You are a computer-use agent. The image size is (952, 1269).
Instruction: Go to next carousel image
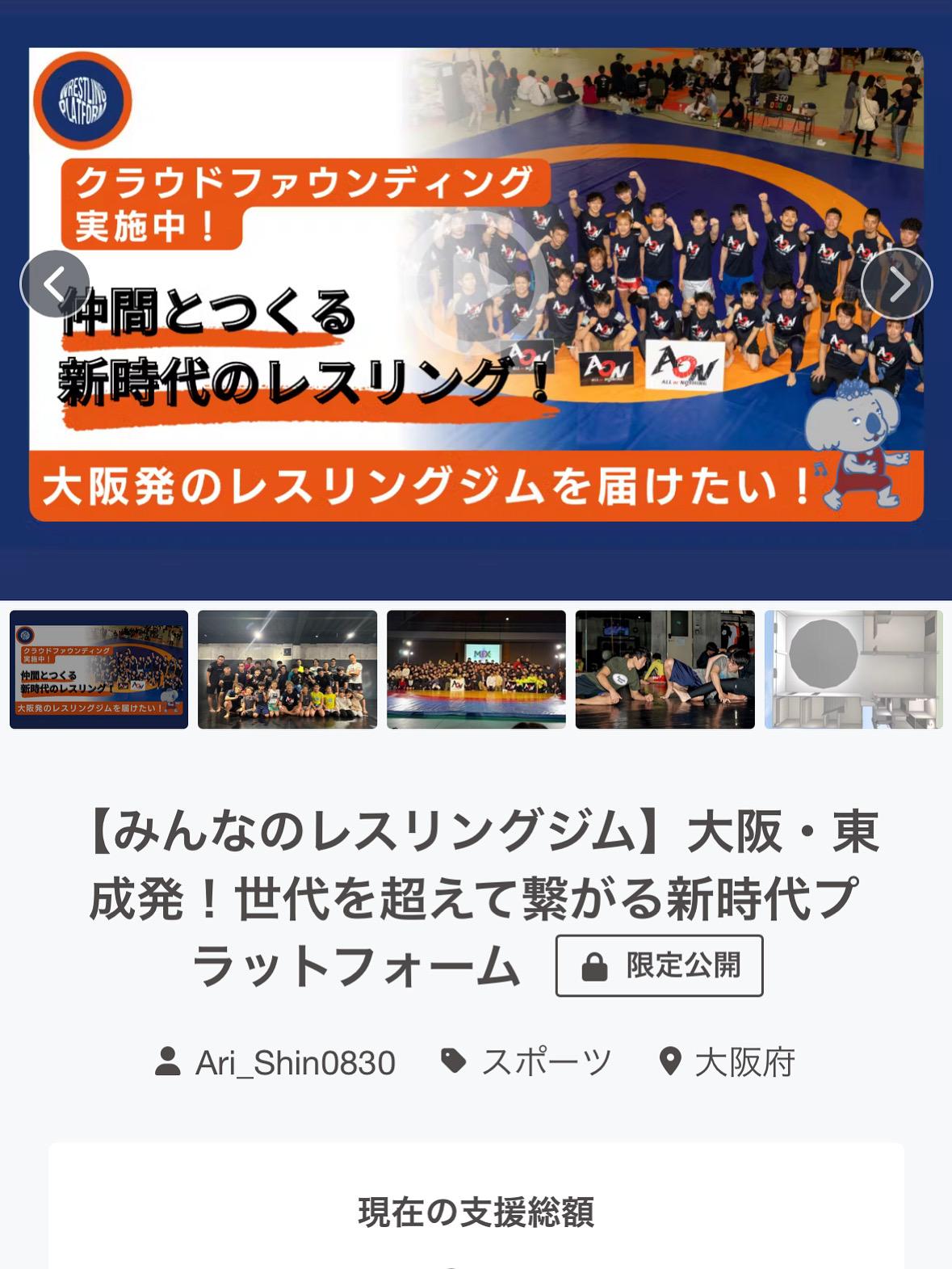(896, 284)
